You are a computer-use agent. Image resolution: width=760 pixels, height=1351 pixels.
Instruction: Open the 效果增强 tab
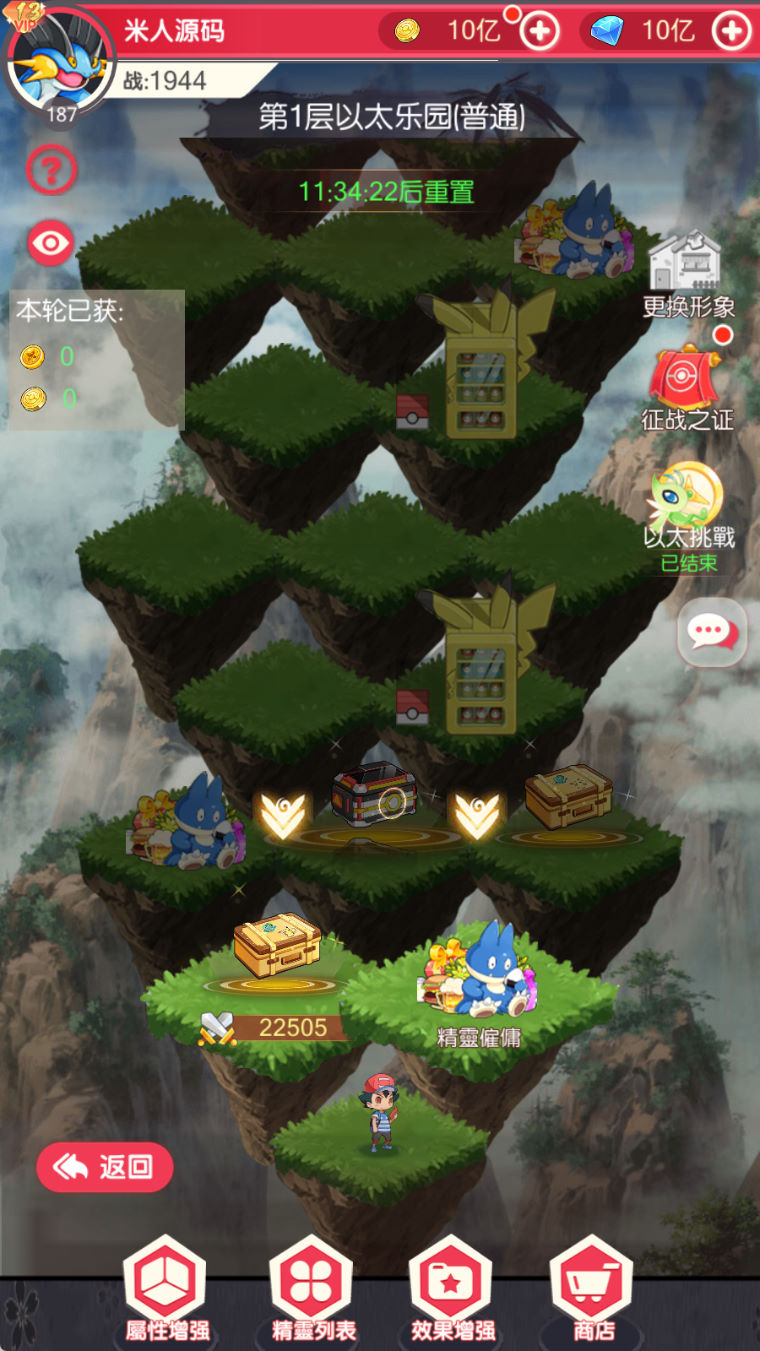click(x=452, y=1290)
